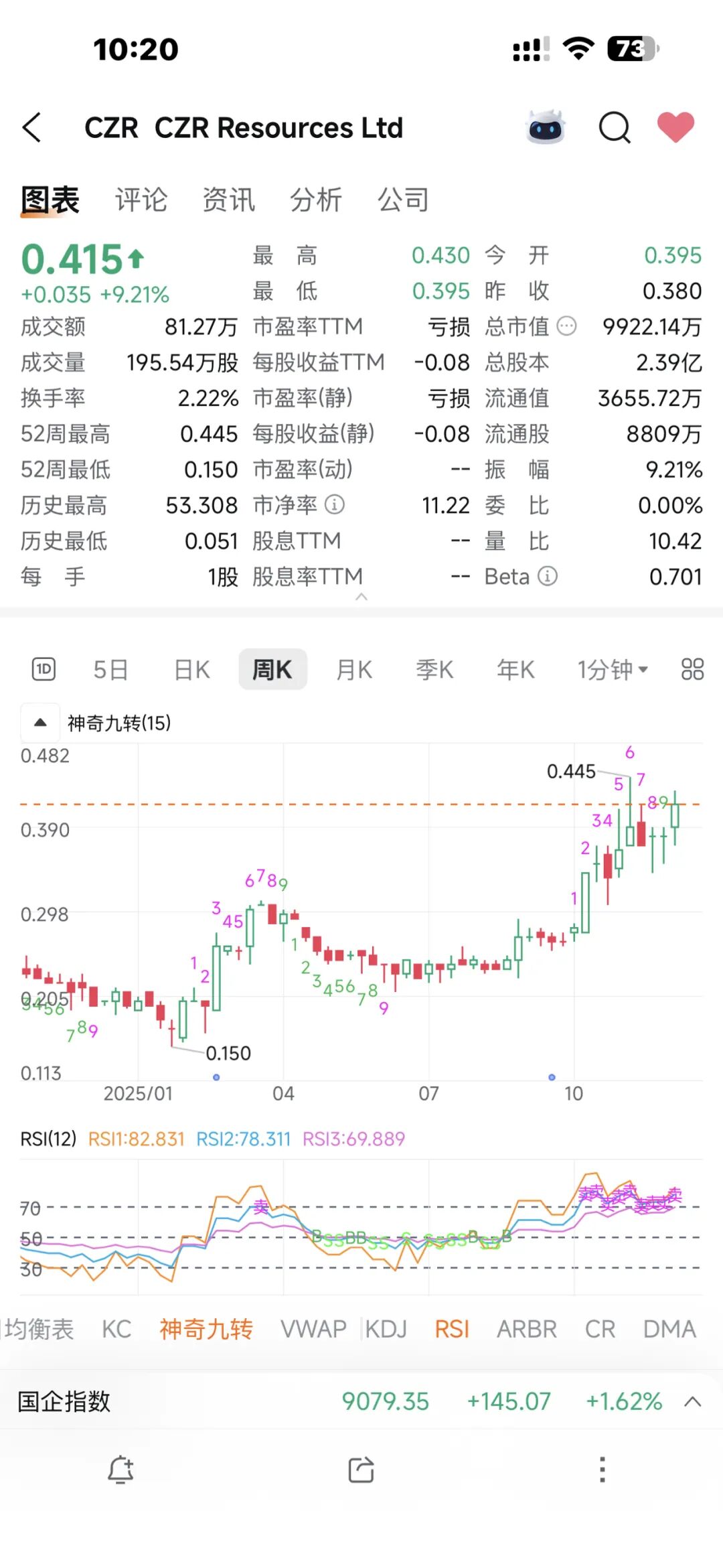Select the KDJ indicator
723x1568 pixels.
386,1329
